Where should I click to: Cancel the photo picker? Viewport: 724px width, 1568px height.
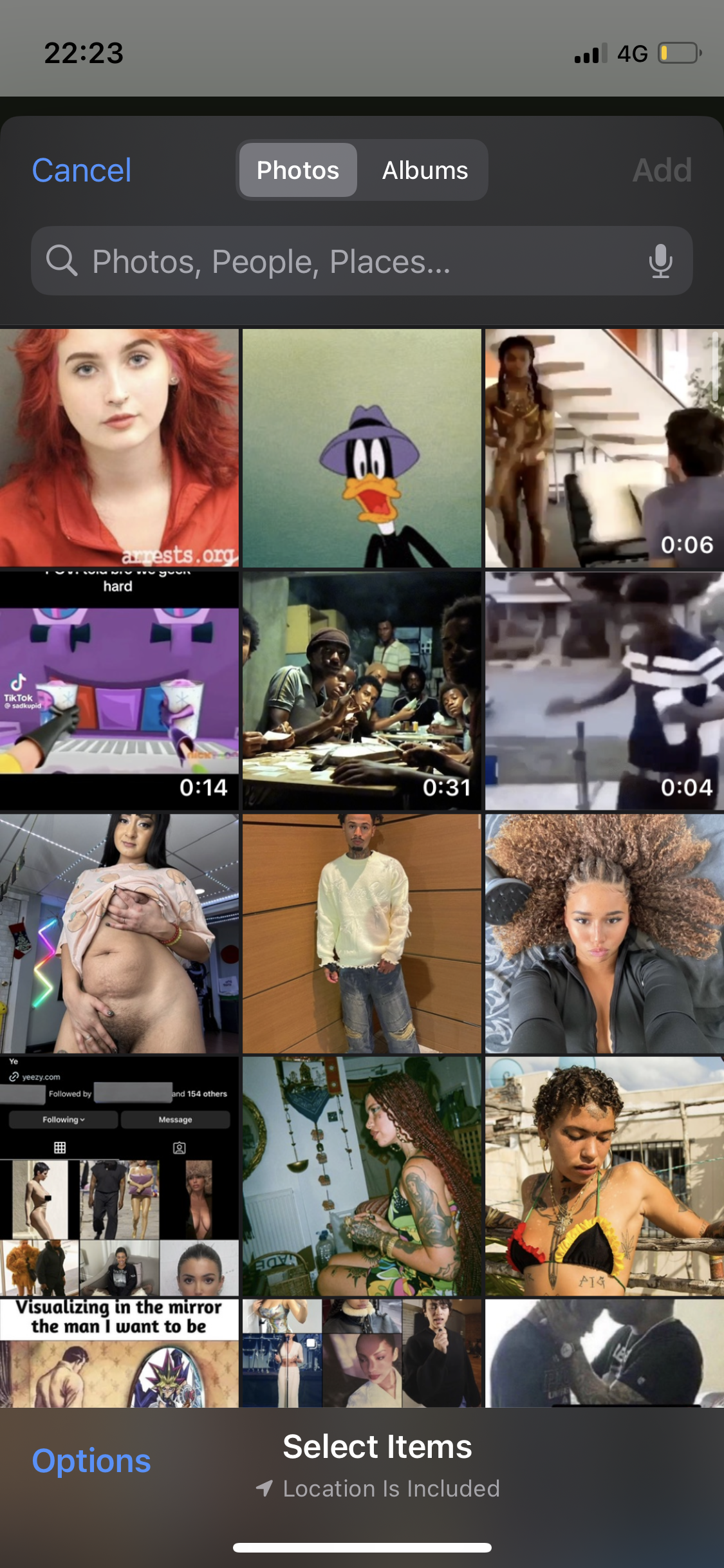(82, 171)
